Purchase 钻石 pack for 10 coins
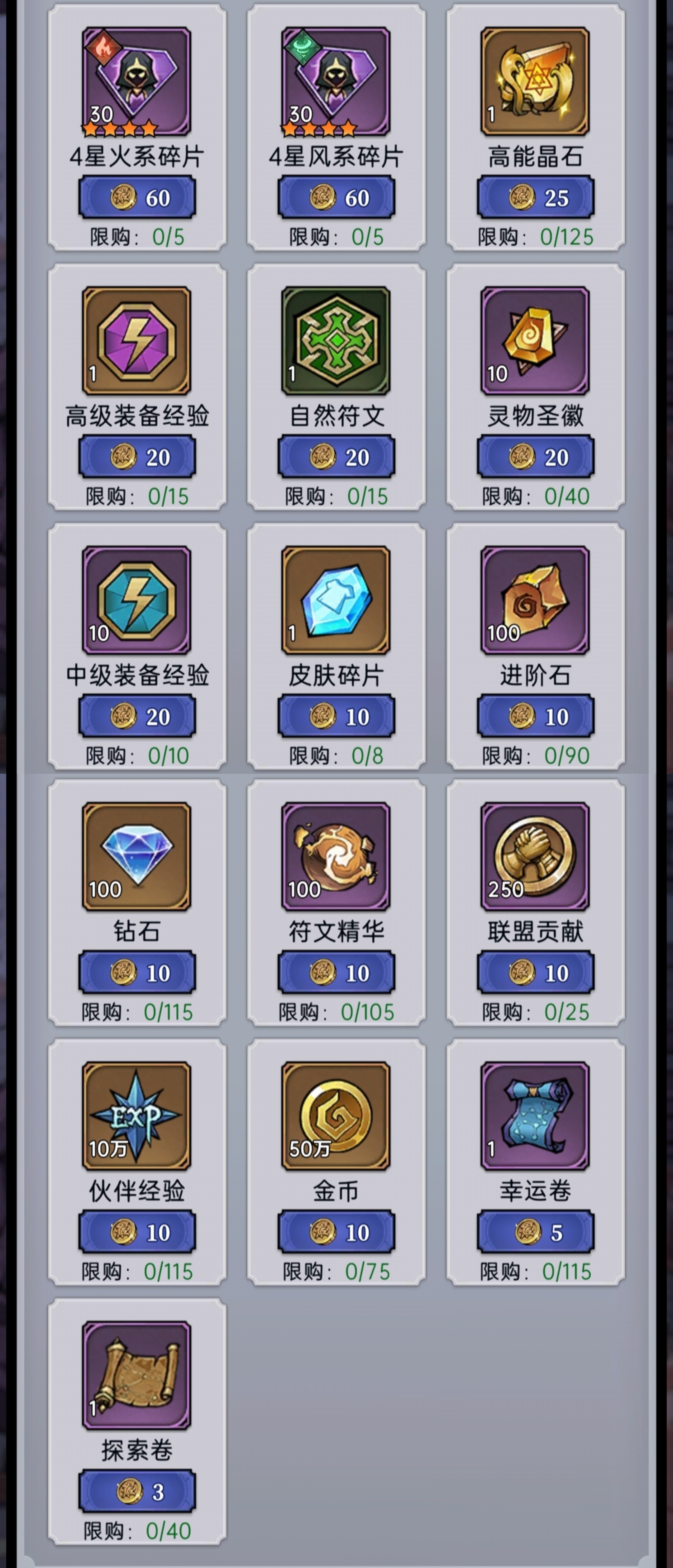Screen dimensions: 673x1568 click(x=137, y=973)
